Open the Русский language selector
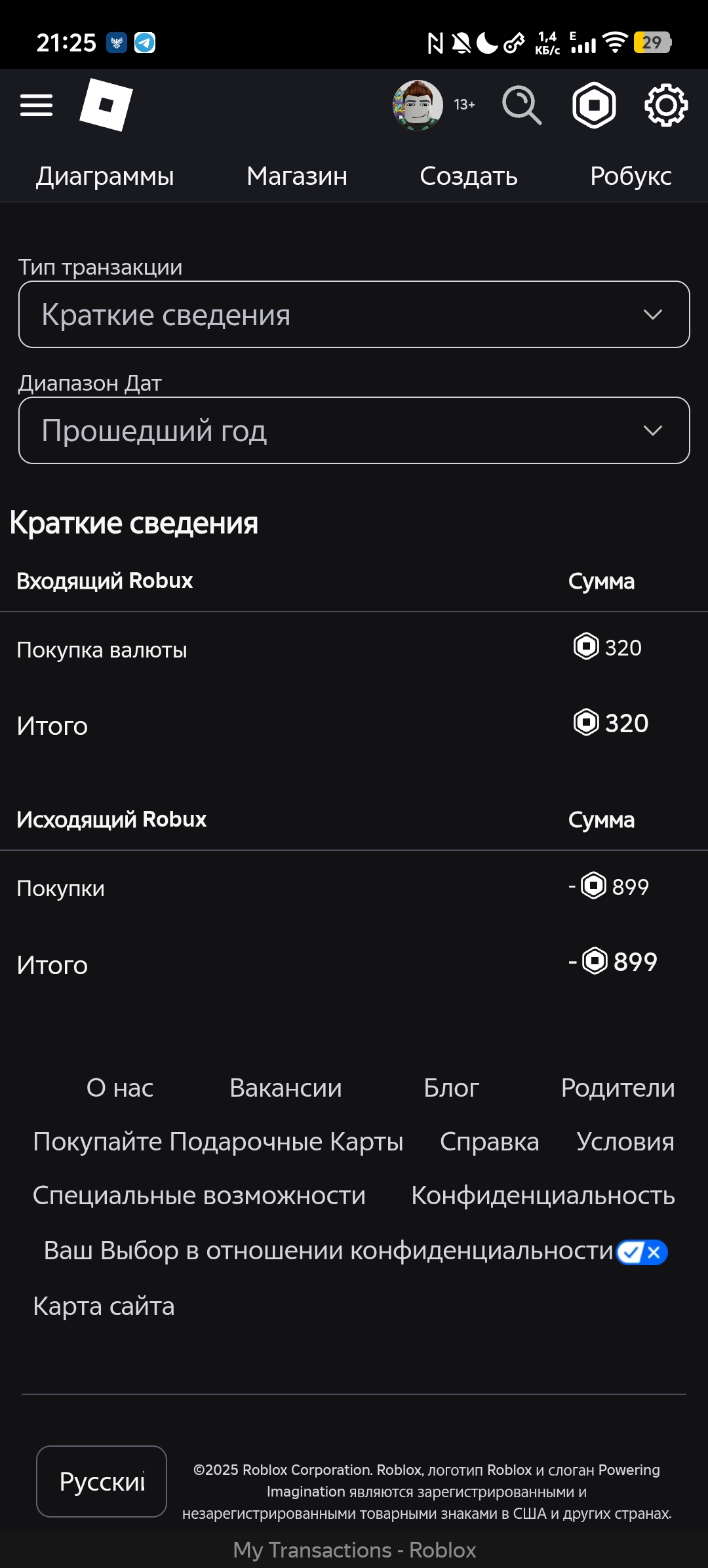The image size is (708, 1568). [102, 1481]
